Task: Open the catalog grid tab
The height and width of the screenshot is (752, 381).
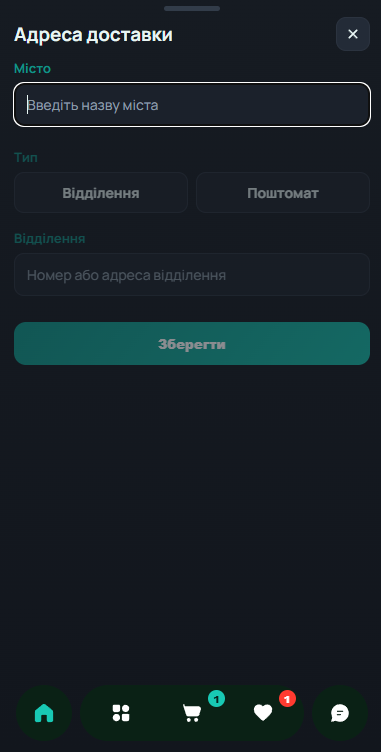Action: click(x=121, y=713)
